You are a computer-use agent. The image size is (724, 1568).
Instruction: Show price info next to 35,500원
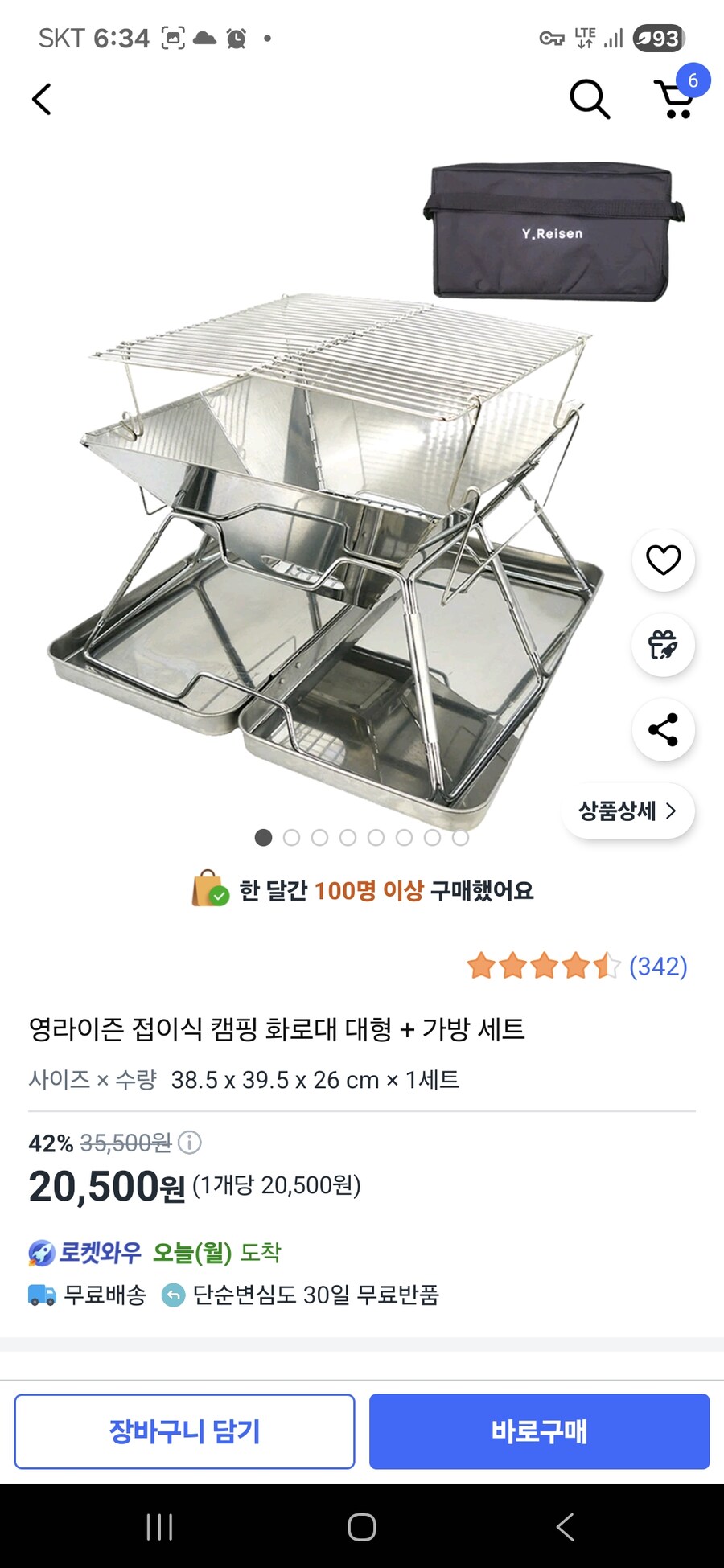click(x=190, y=1142)
